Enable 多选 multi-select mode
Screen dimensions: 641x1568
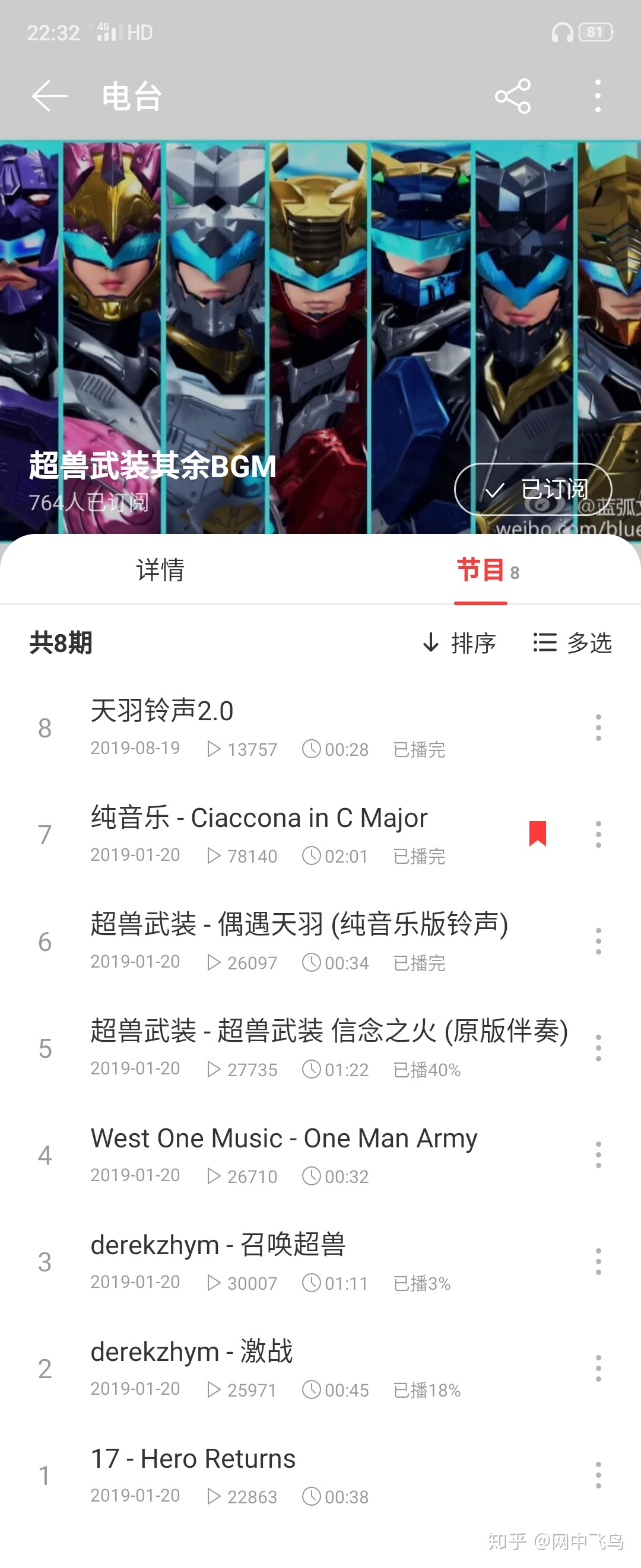coord(572,643)
